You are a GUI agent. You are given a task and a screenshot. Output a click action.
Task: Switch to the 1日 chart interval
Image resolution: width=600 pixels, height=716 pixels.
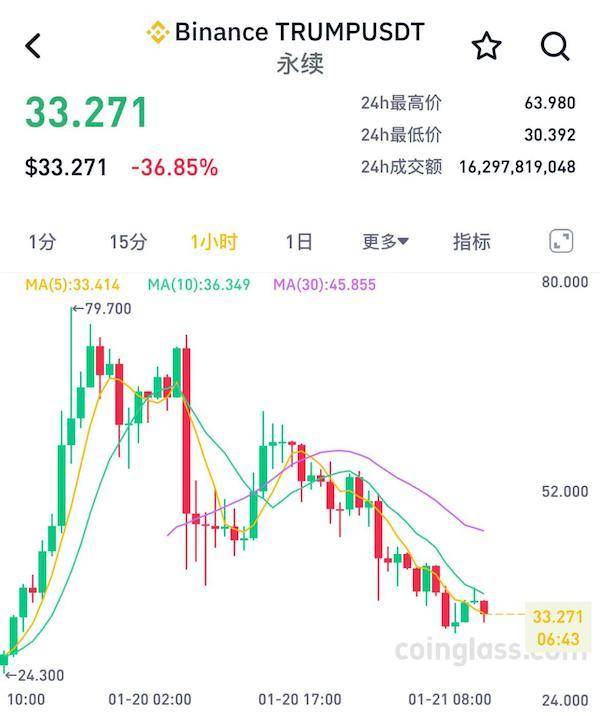(298, 241)
